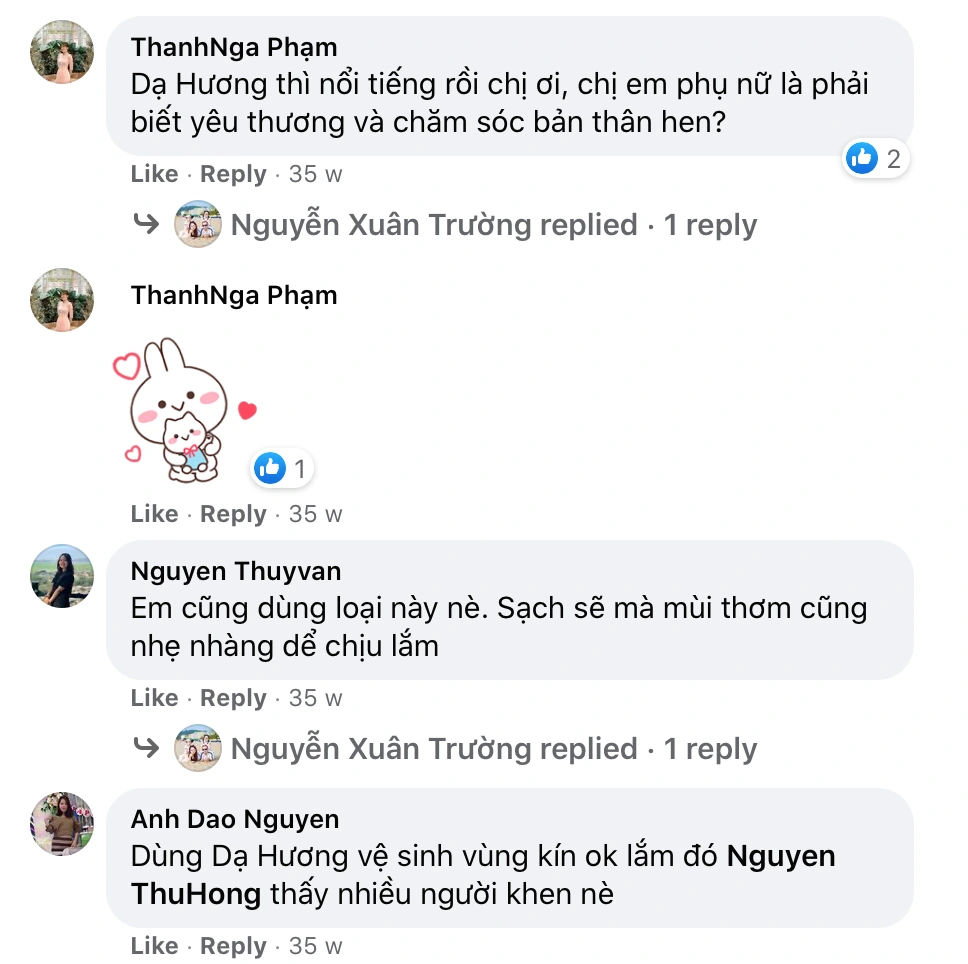The width and height of the screenshot is (968, 964).
Task: Open Anh Dao Nguyen's profile name
Action: pos(235,819)
